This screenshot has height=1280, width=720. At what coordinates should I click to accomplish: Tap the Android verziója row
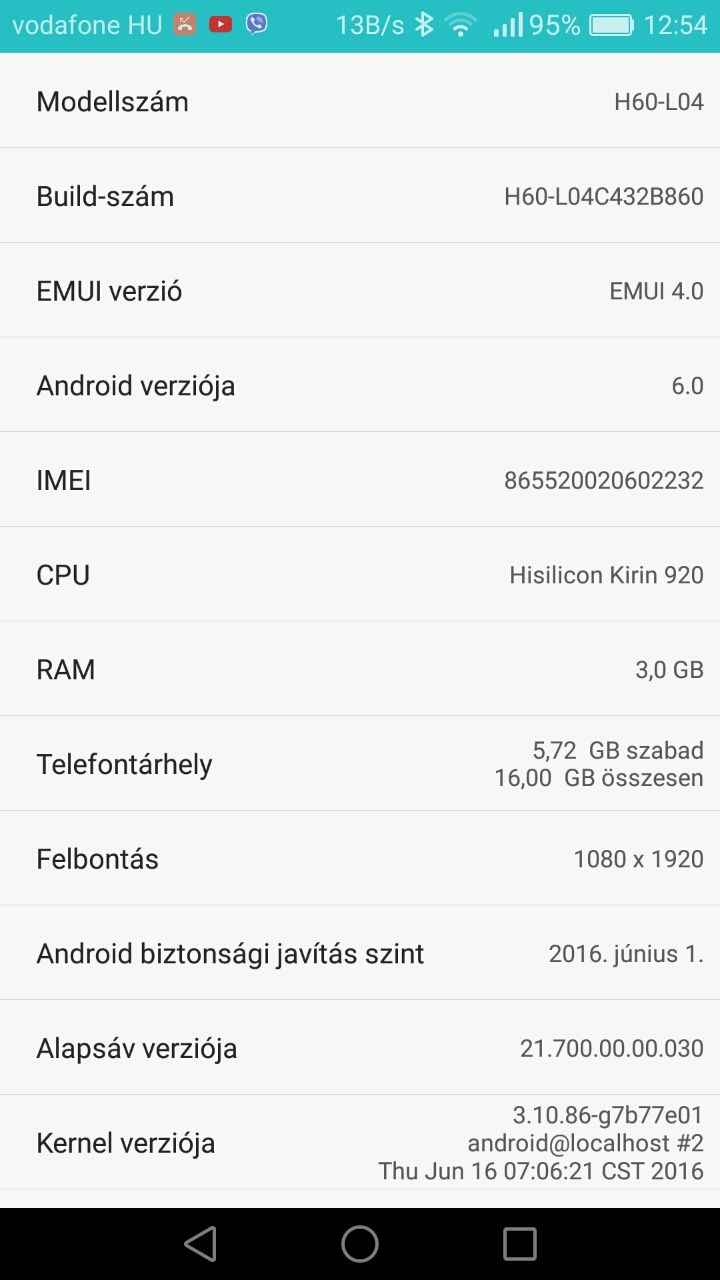pos(360,385)
